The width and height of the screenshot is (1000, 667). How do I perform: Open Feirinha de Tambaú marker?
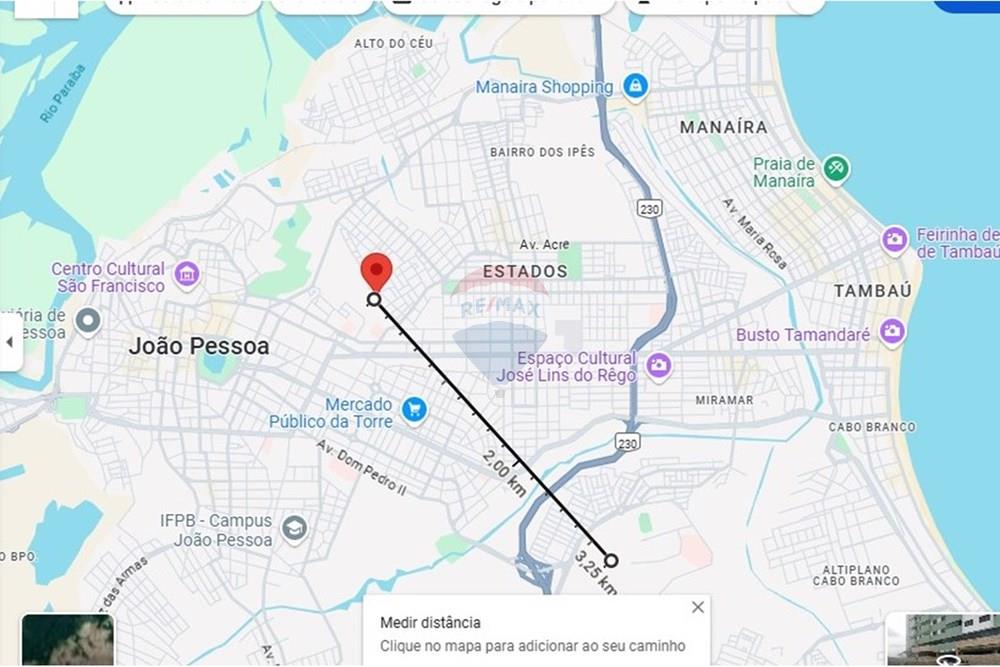pos(894,240)
